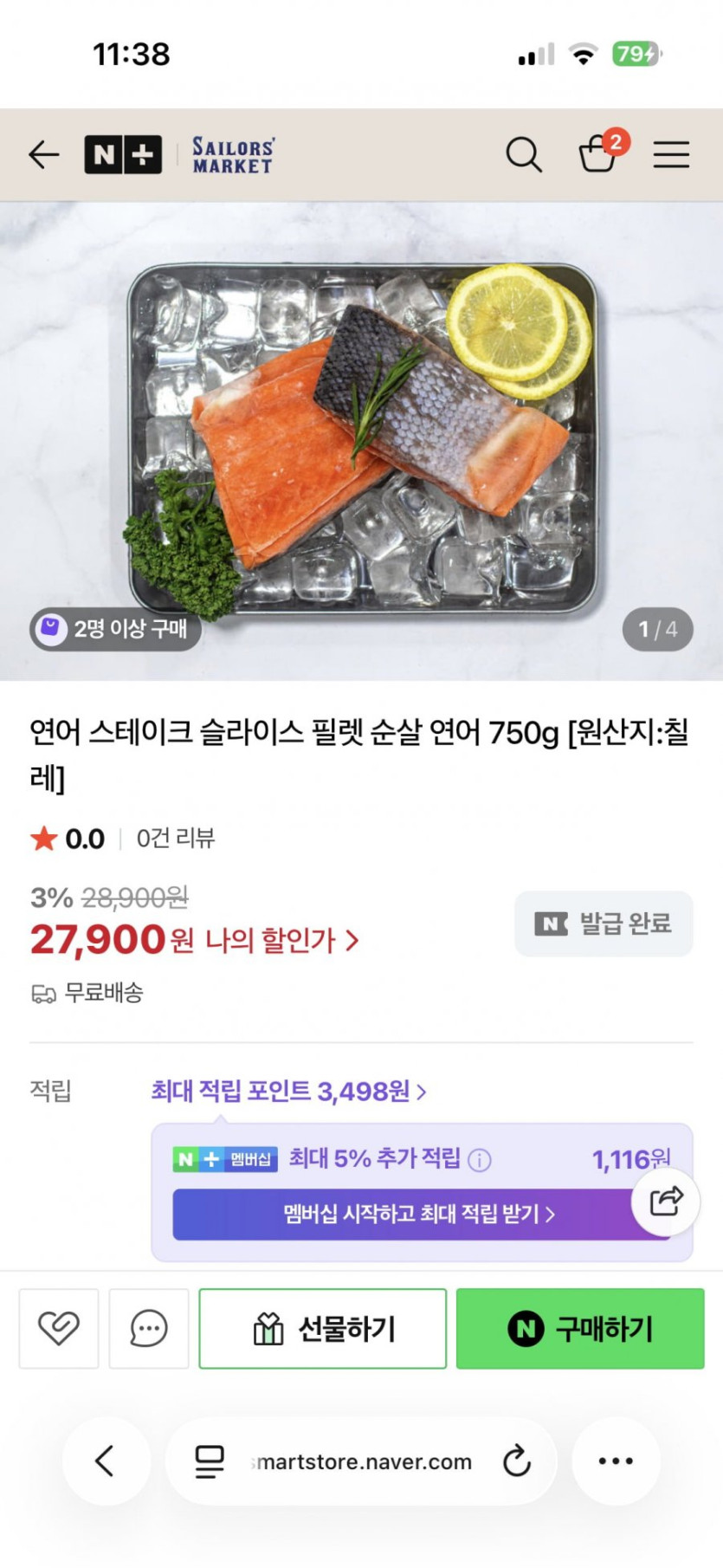Start membership via 멤버십 시작하고 최대 적립 받기
Image resolution: width=723 pixels, height=1568 pixels.
pos(419,1215)
